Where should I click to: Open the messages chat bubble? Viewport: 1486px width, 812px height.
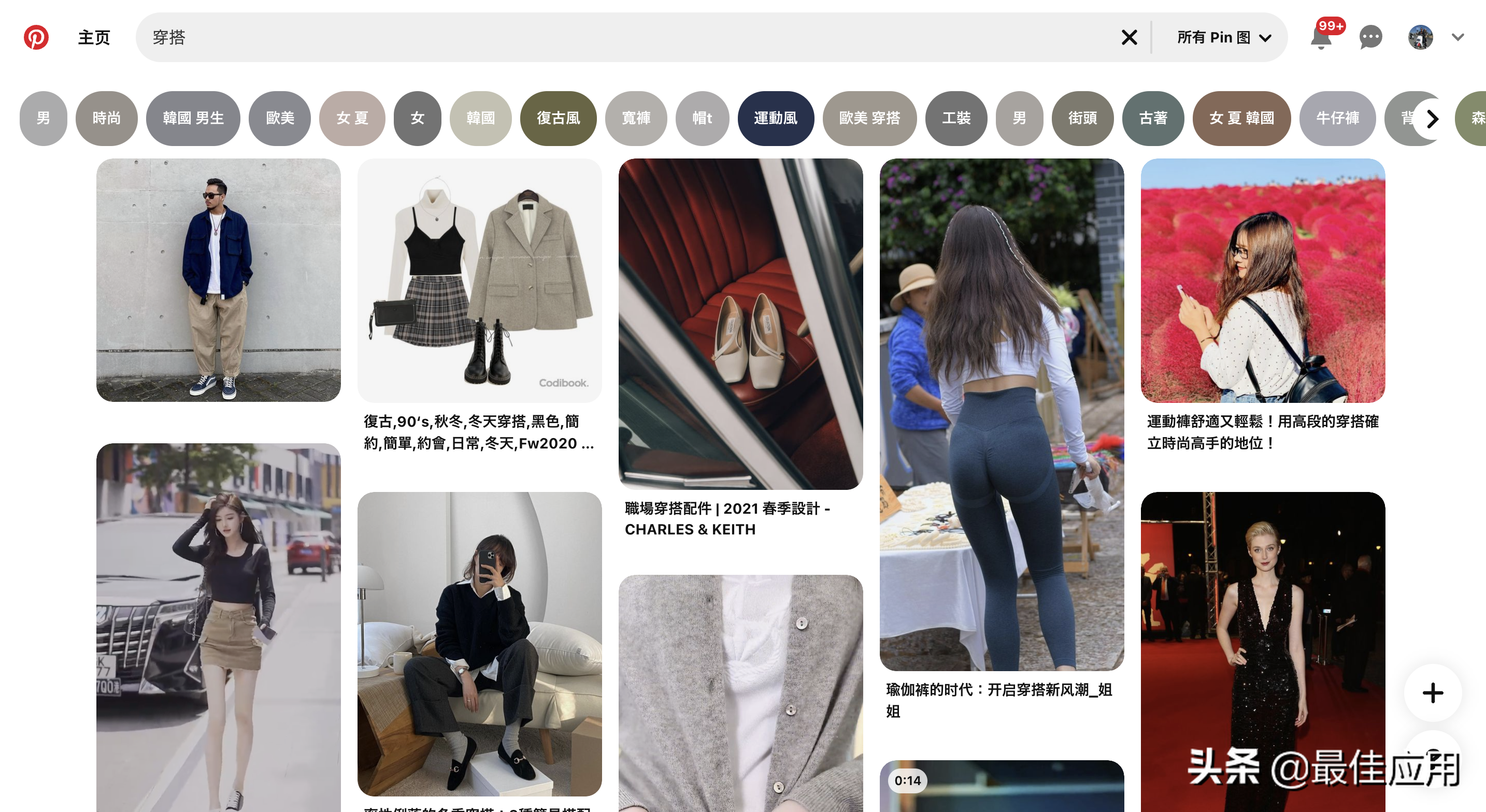coord(1370,37)
